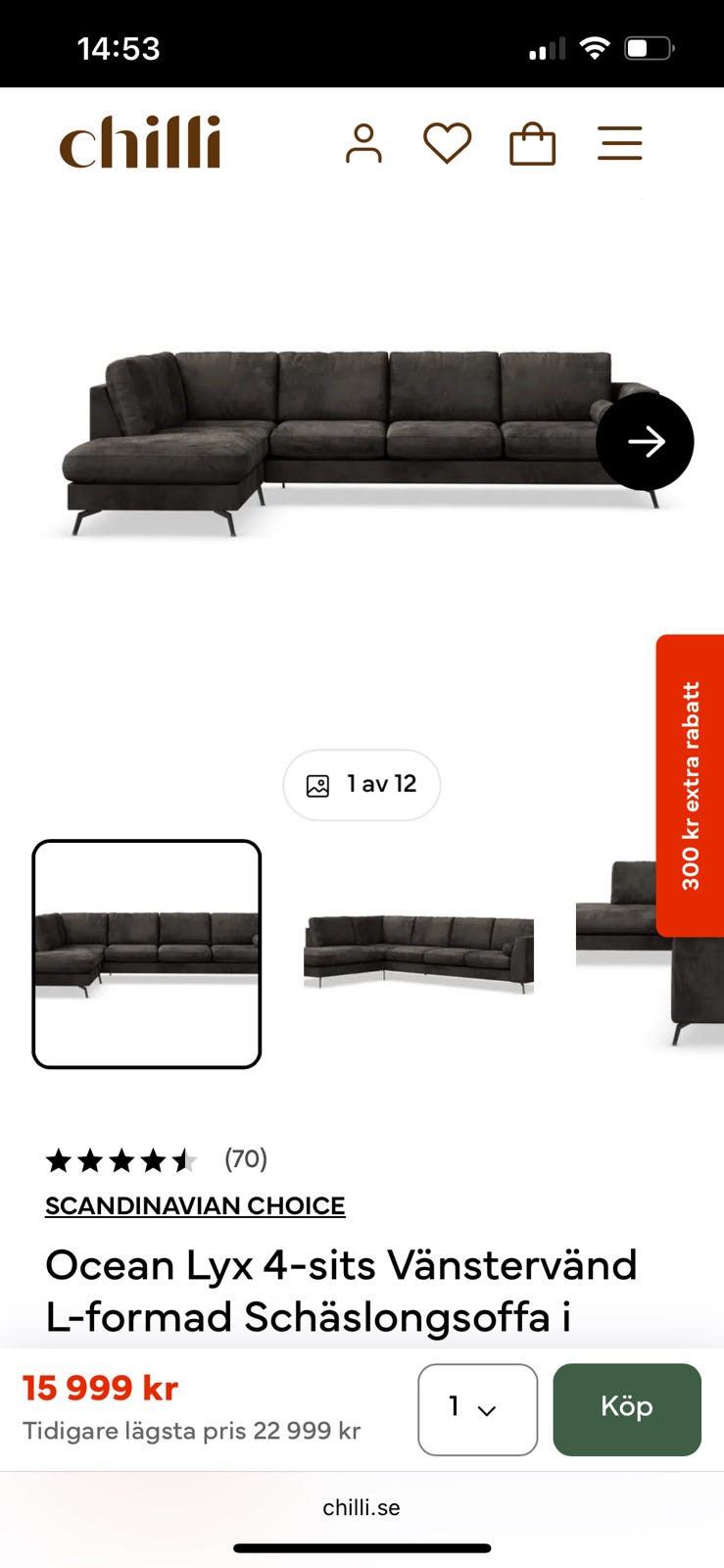Screen dimensions: 724x1568
Task: Open the image gallery counter 1 av 12
Action: [362, 785]
